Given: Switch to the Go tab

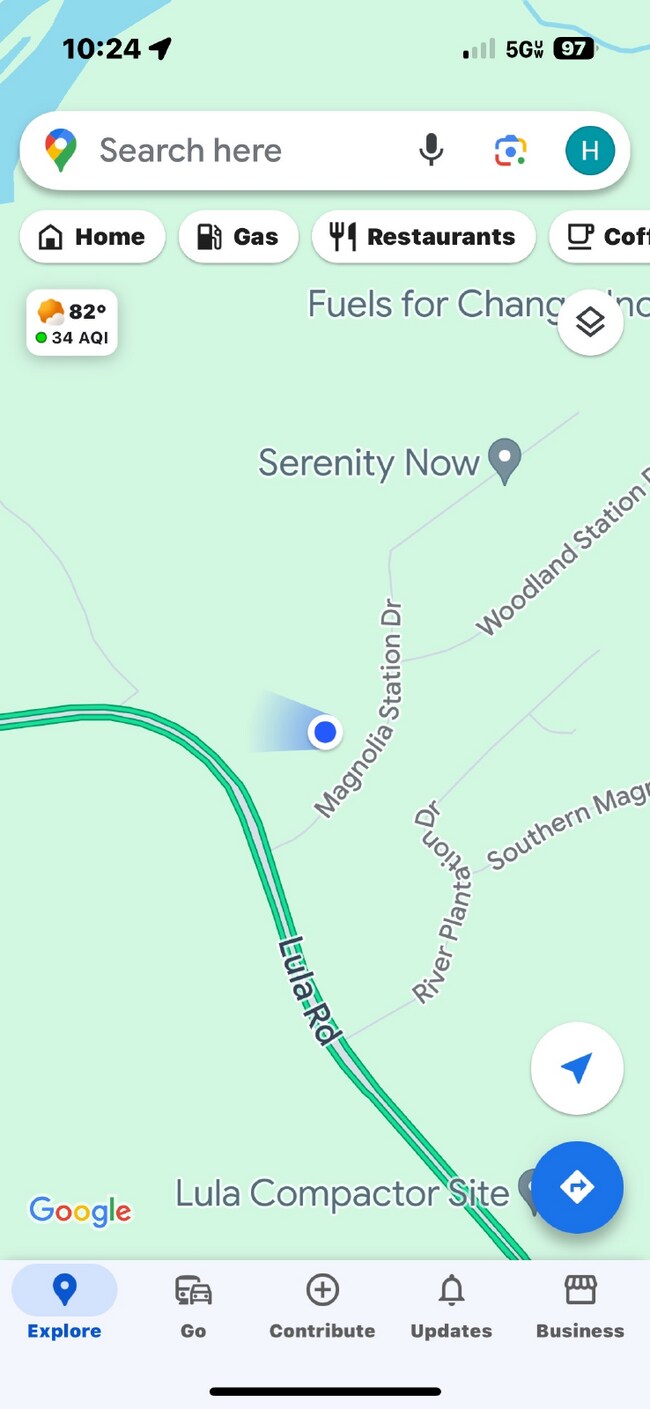Looking at the screenshot, I should (x=193, y=1306).
